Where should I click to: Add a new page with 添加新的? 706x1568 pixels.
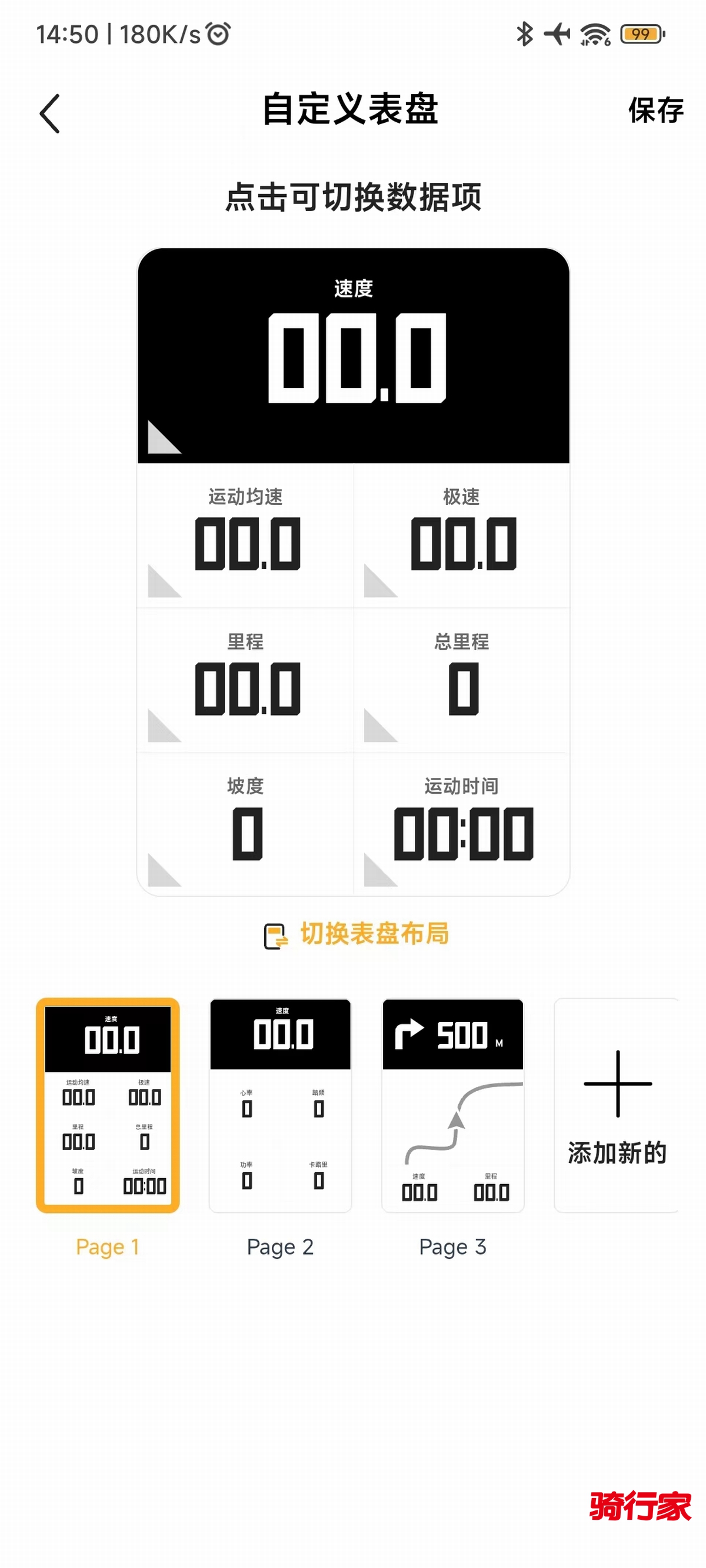coord(617,1105)
